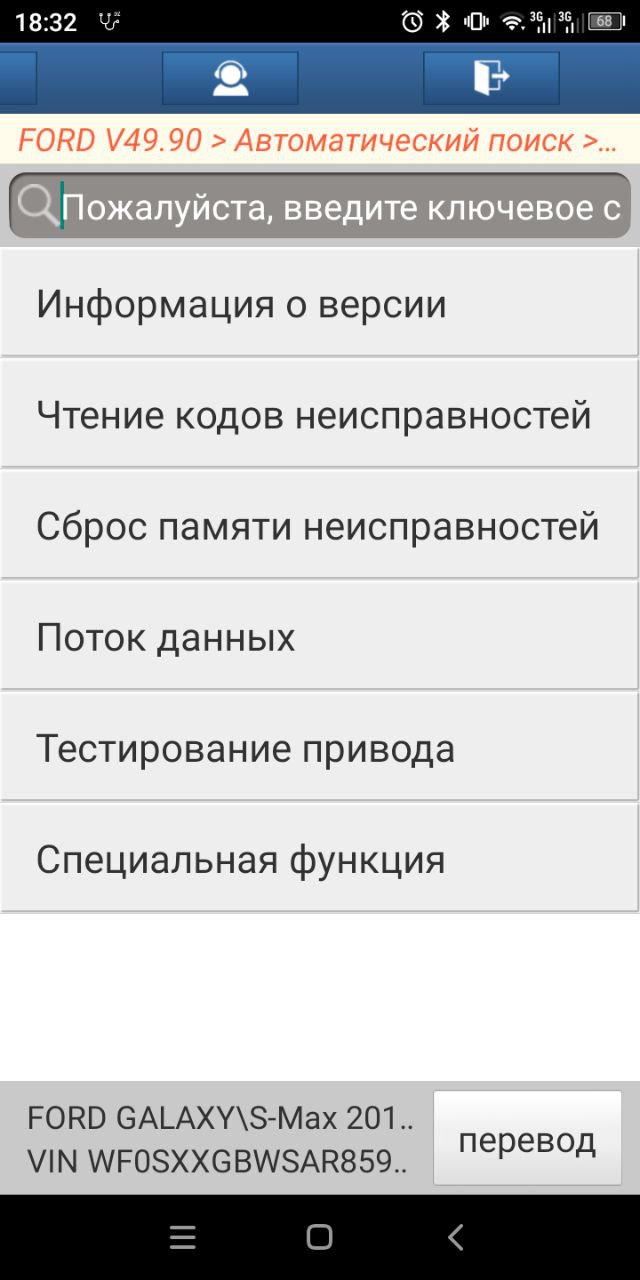Open the support agent icon in toolbar
This screenshot has width=640, height=1280.
230,78
